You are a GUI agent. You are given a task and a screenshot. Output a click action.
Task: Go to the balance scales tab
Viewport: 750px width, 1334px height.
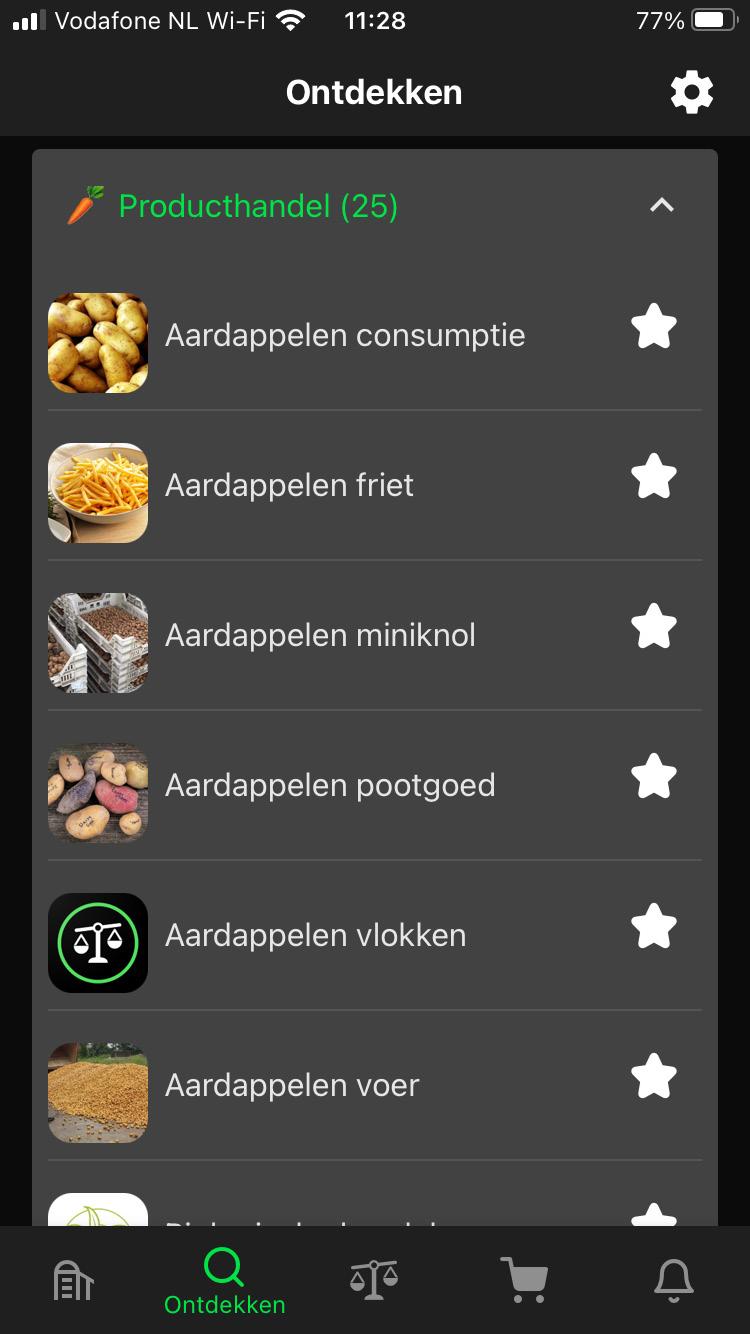pos(374,1280)
